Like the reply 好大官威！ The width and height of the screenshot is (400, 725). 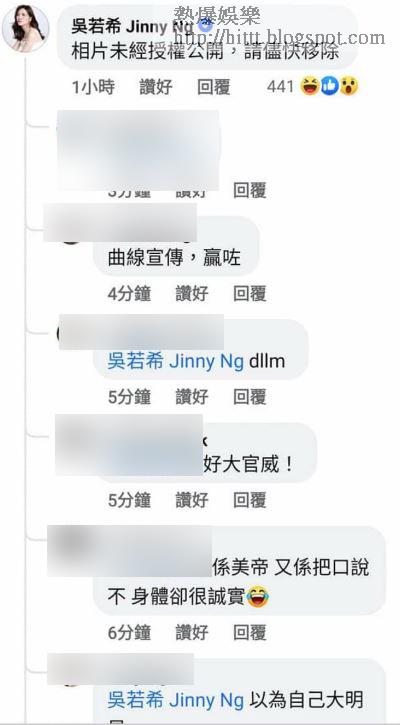(192, 500)
